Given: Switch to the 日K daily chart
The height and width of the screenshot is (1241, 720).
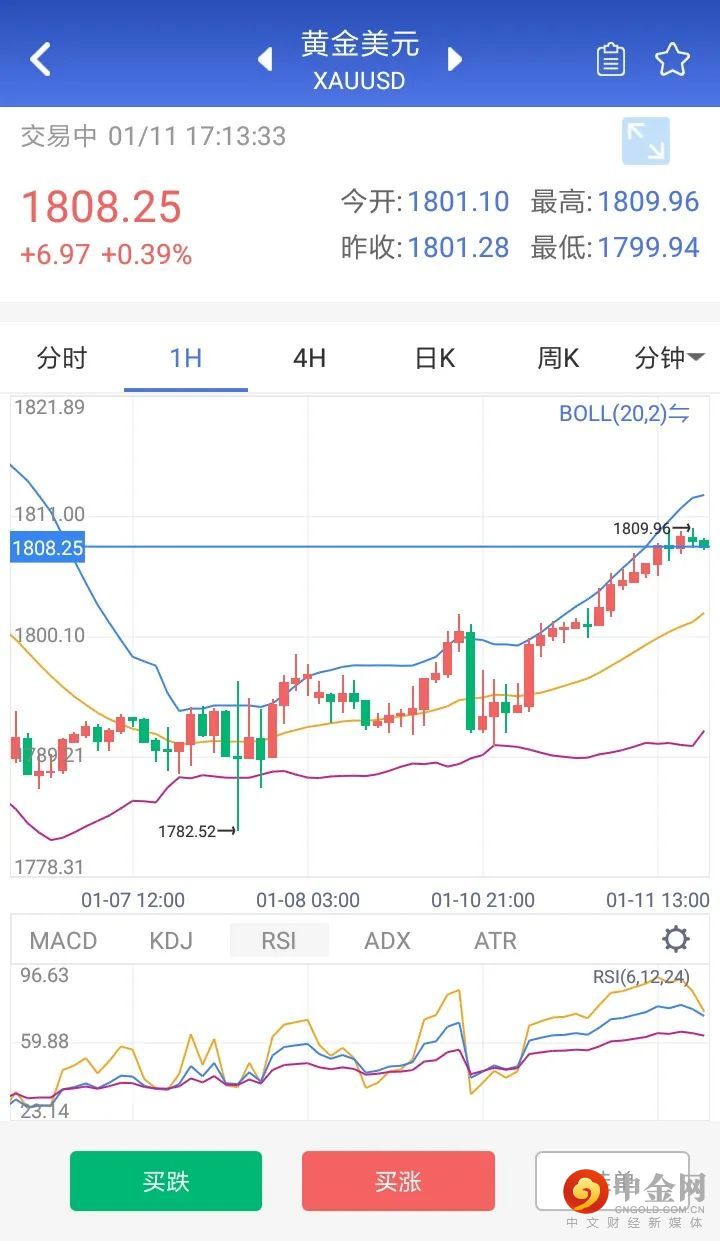Looking at the screenshot, I should pyautogui.click(x=434, y=358).
